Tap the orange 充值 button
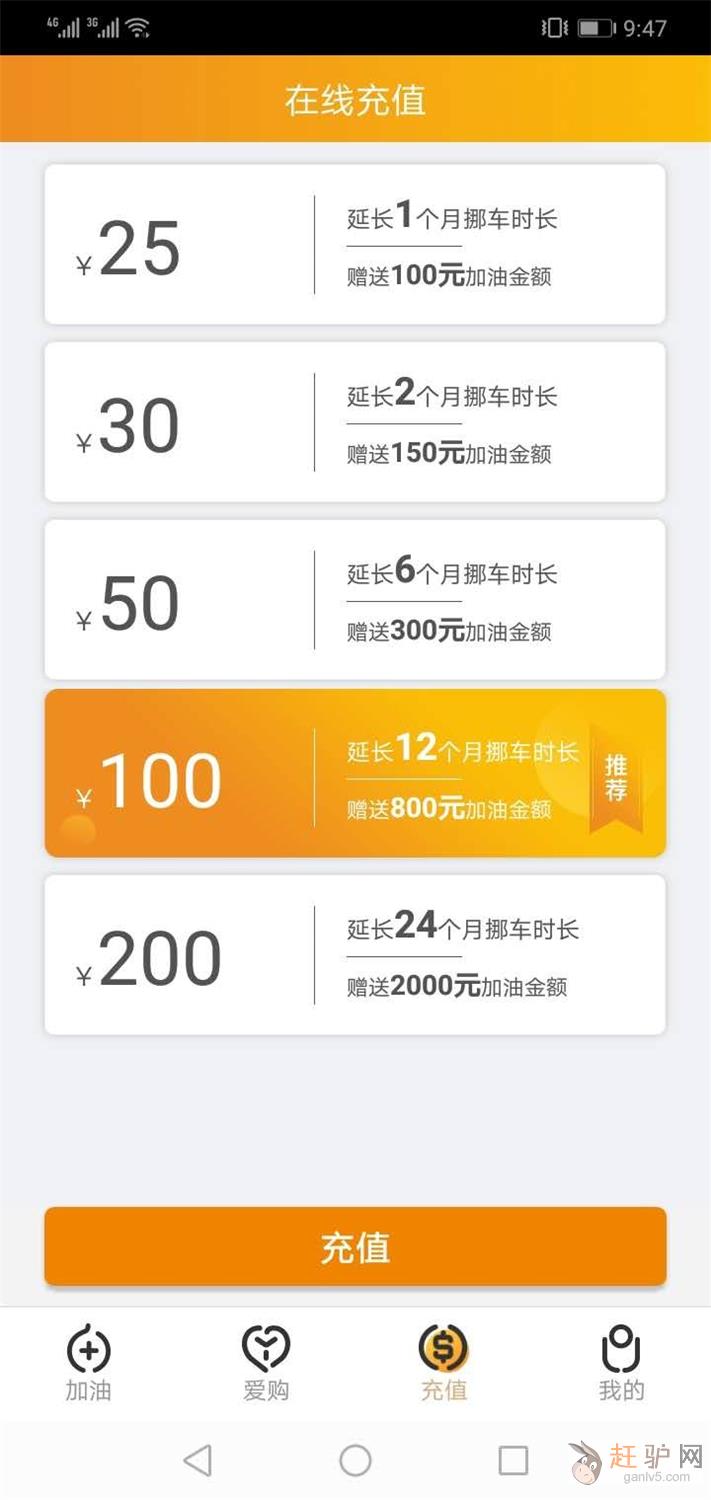The image size is (711, 1500). 355,1246
